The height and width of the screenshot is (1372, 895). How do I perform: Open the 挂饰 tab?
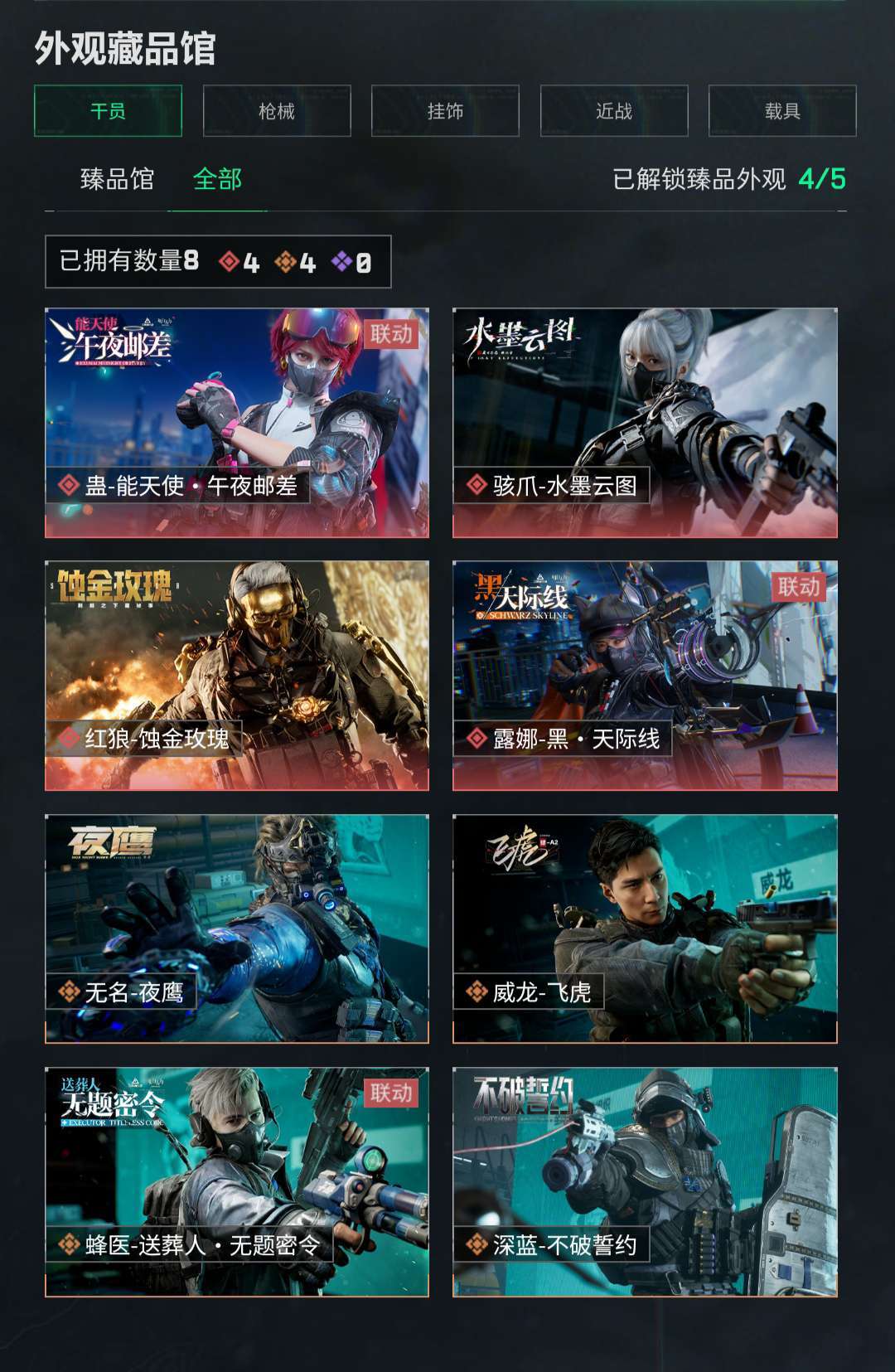445,111
